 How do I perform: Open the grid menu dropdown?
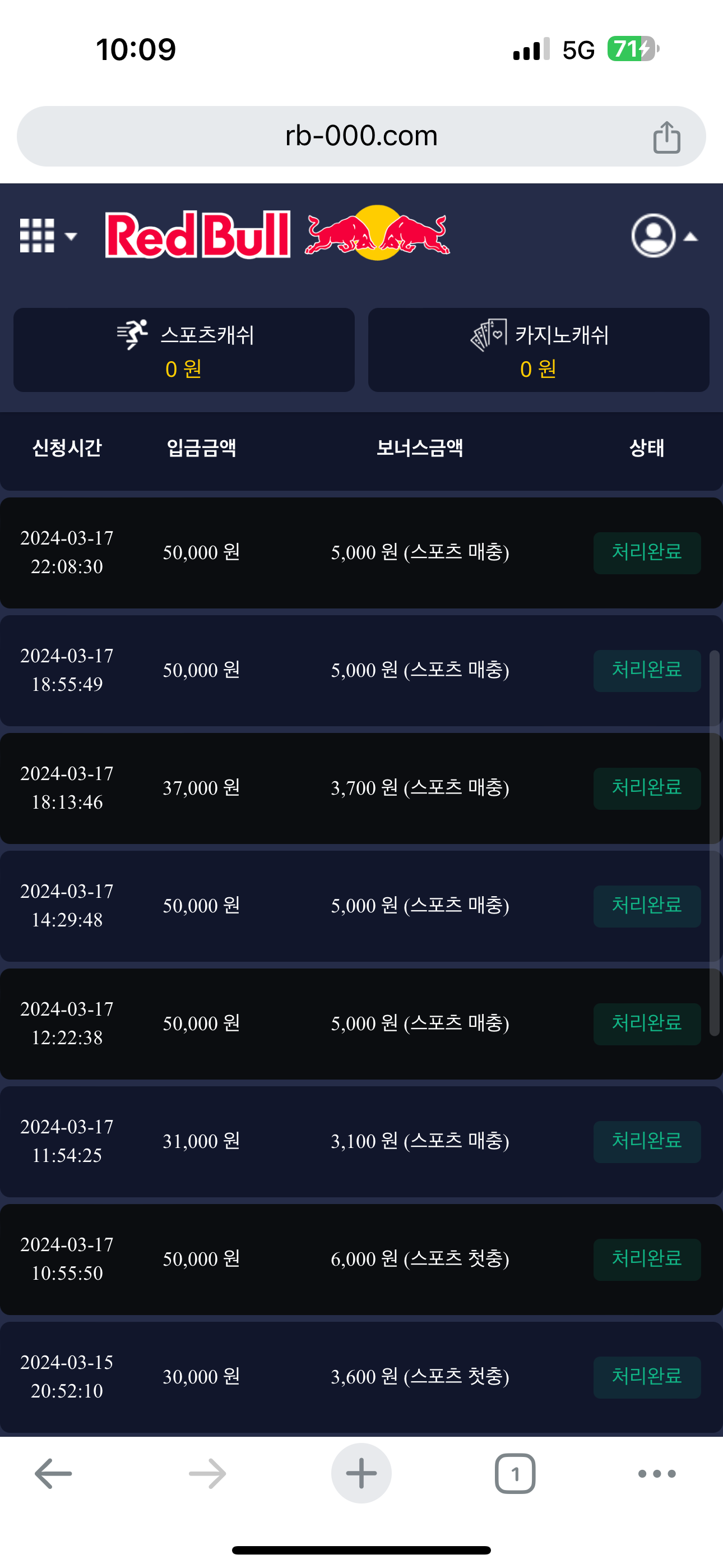pyautogui.click(x=48, y=236)
